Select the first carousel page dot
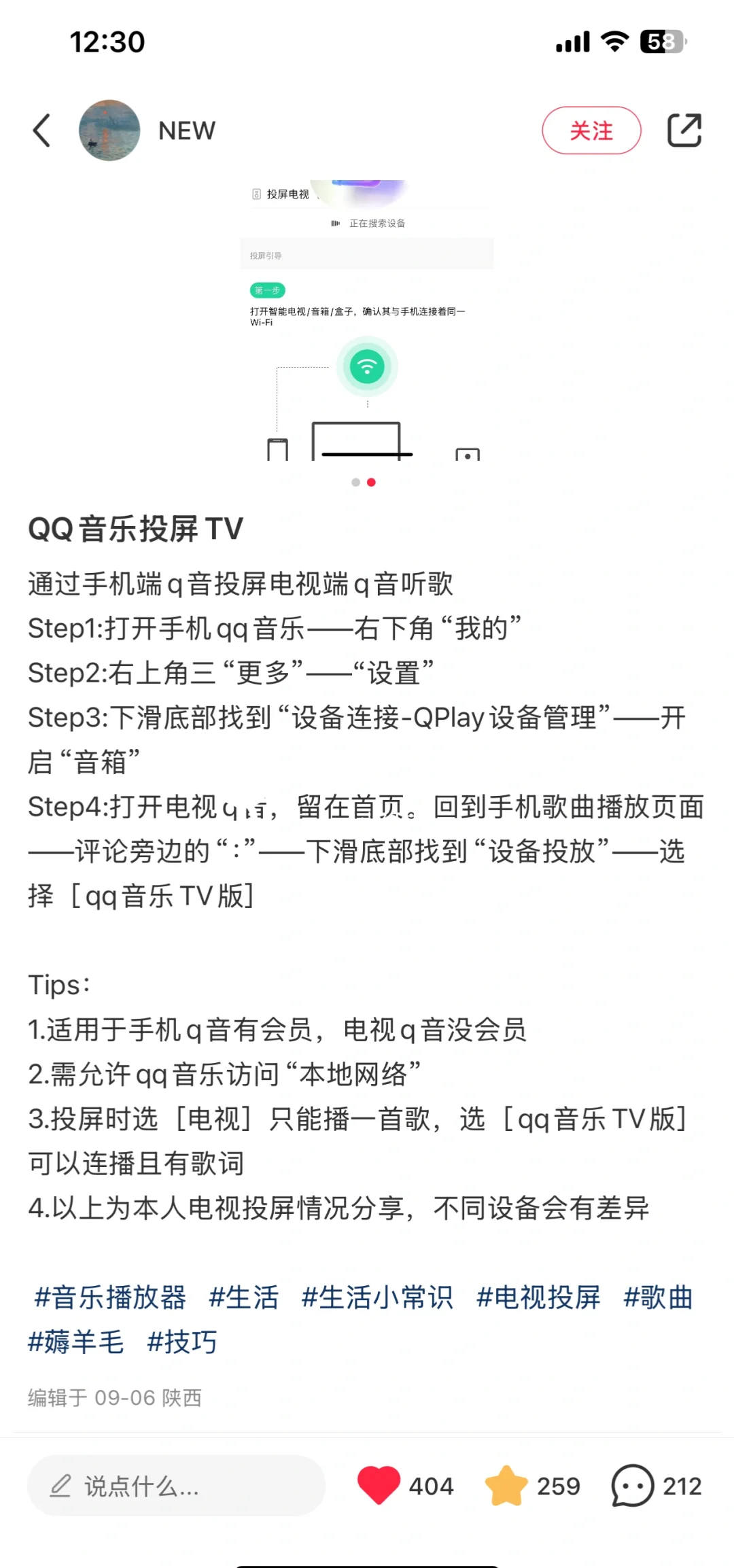 pyautogui.click(x=356, y=482)
